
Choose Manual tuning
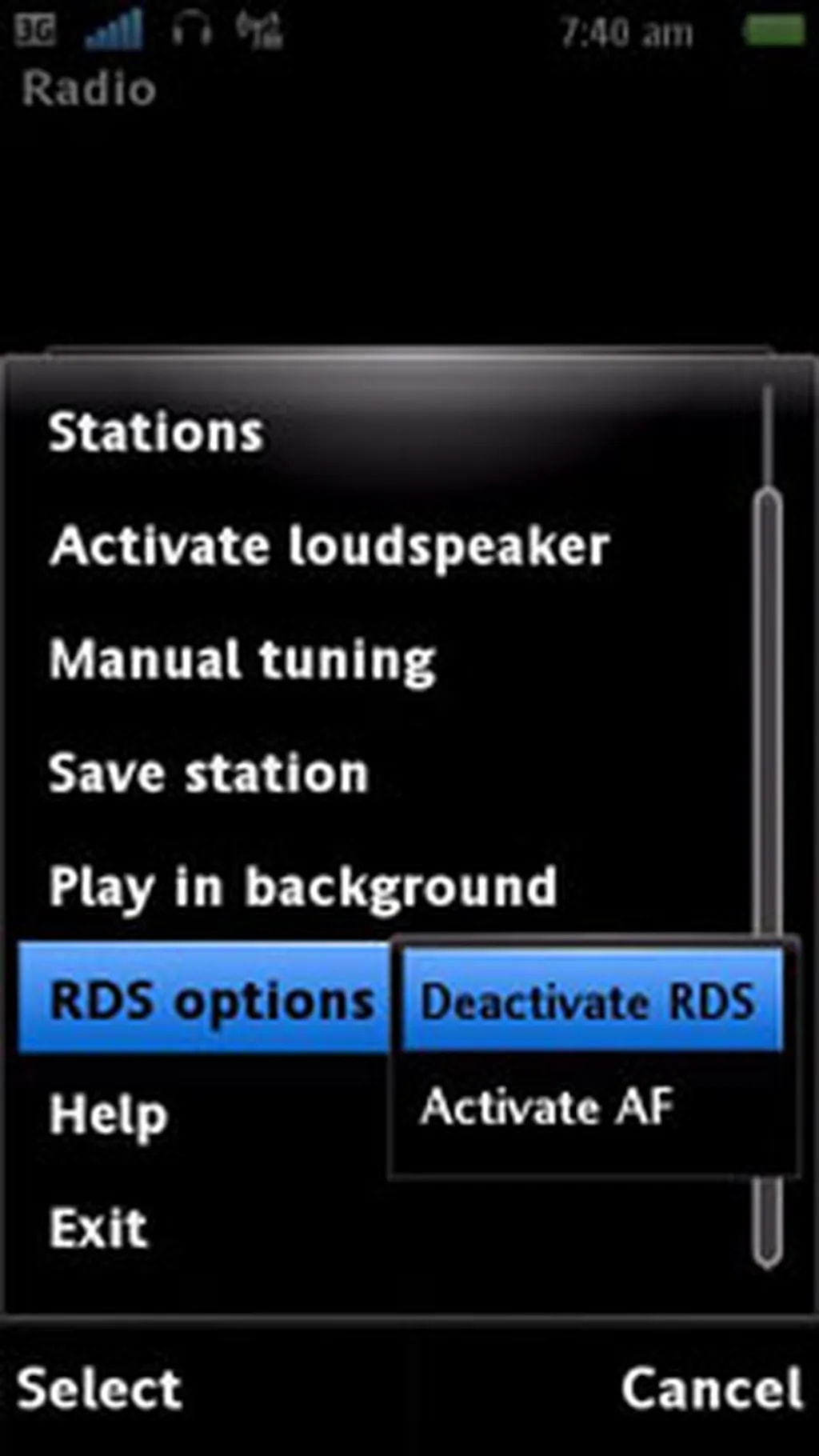coord(242,660)
